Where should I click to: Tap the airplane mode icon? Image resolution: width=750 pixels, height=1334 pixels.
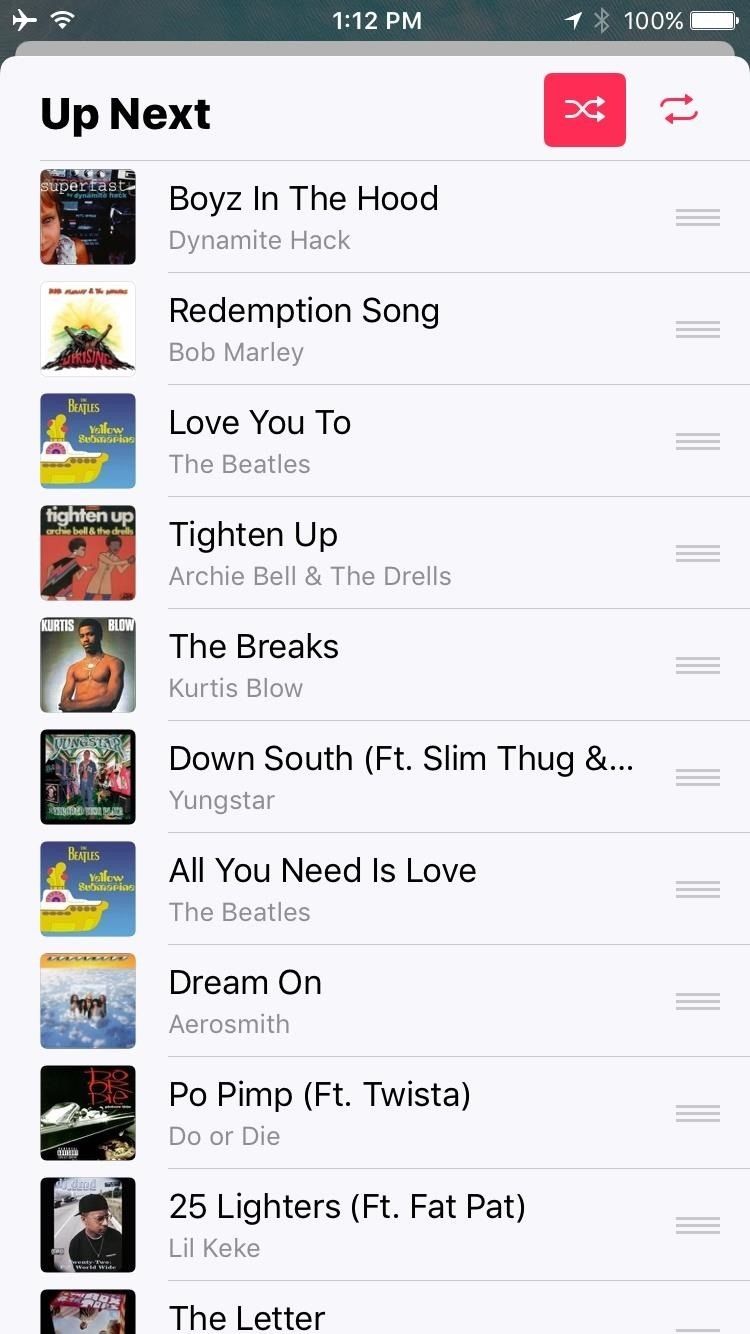24,19
